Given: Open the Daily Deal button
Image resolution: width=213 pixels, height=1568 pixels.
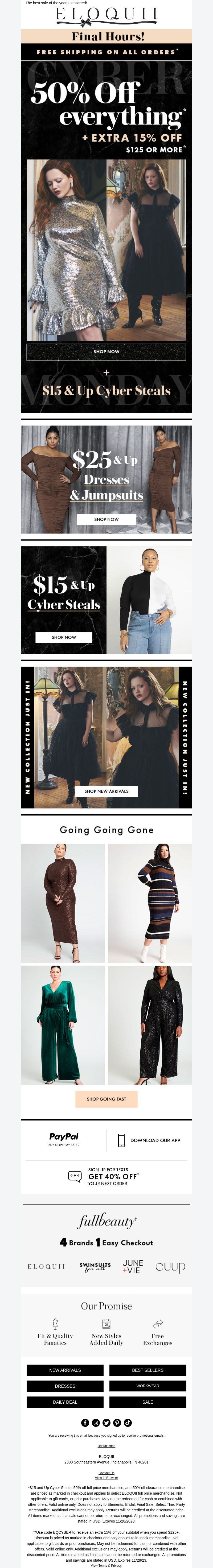Looking at the screenshot, I should coord(65,1402).
